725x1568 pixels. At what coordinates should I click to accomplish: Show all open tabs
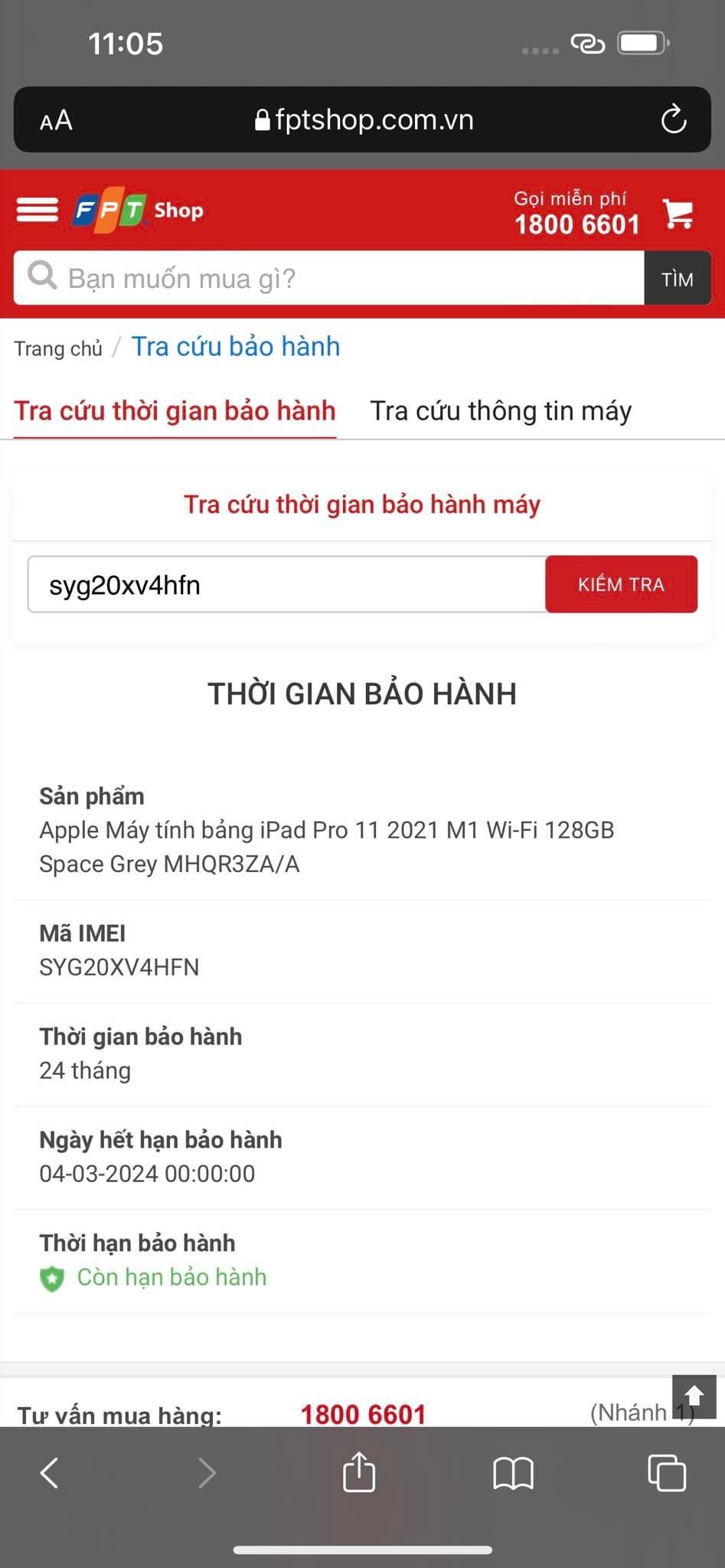pyautogui.click(x=667, y=1472)
